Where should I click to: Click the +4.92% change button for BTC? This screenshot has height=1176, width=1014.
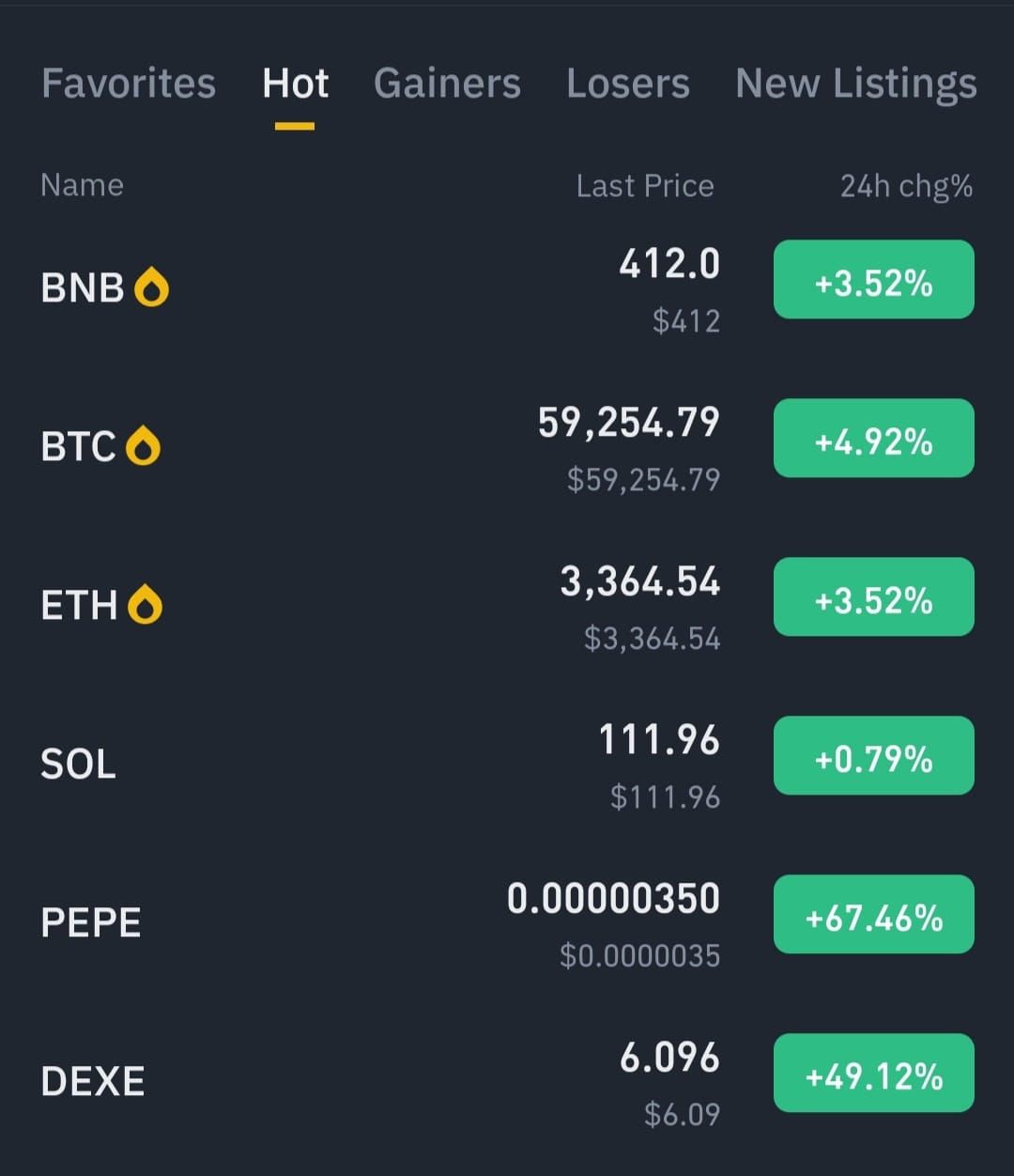(873, 438)
